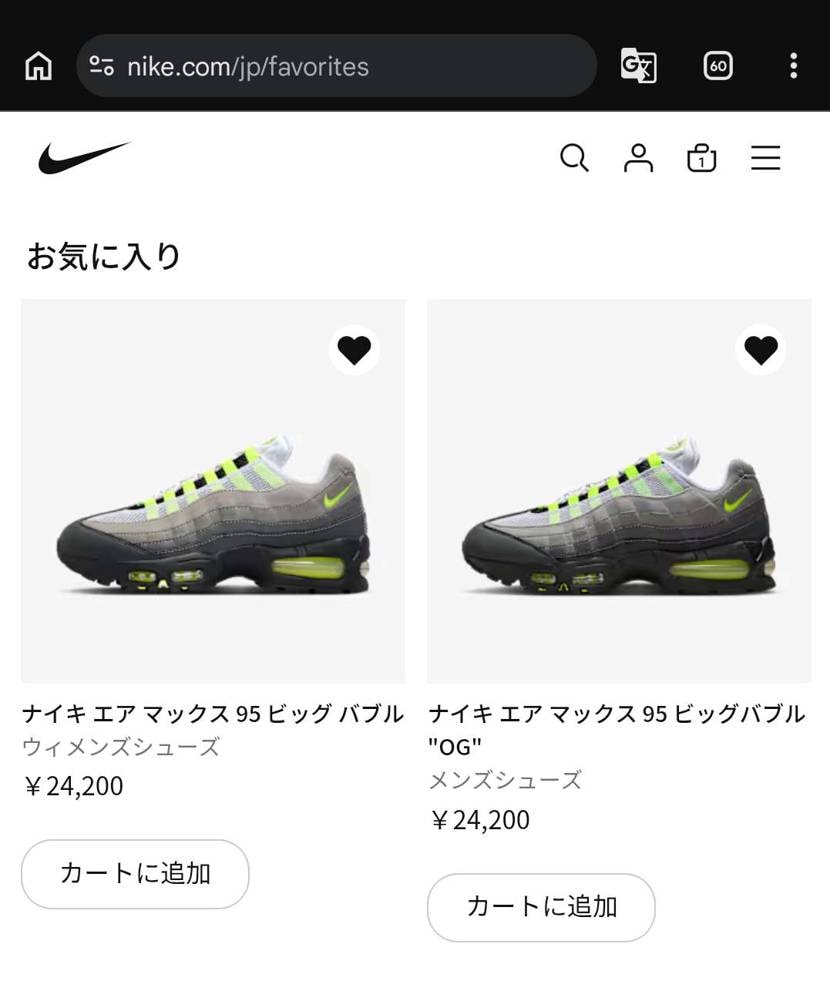The height and width of the screenshot is (1008, 830).
Task: View the shopping bag with 1 item
Action: tap(701, 158)
